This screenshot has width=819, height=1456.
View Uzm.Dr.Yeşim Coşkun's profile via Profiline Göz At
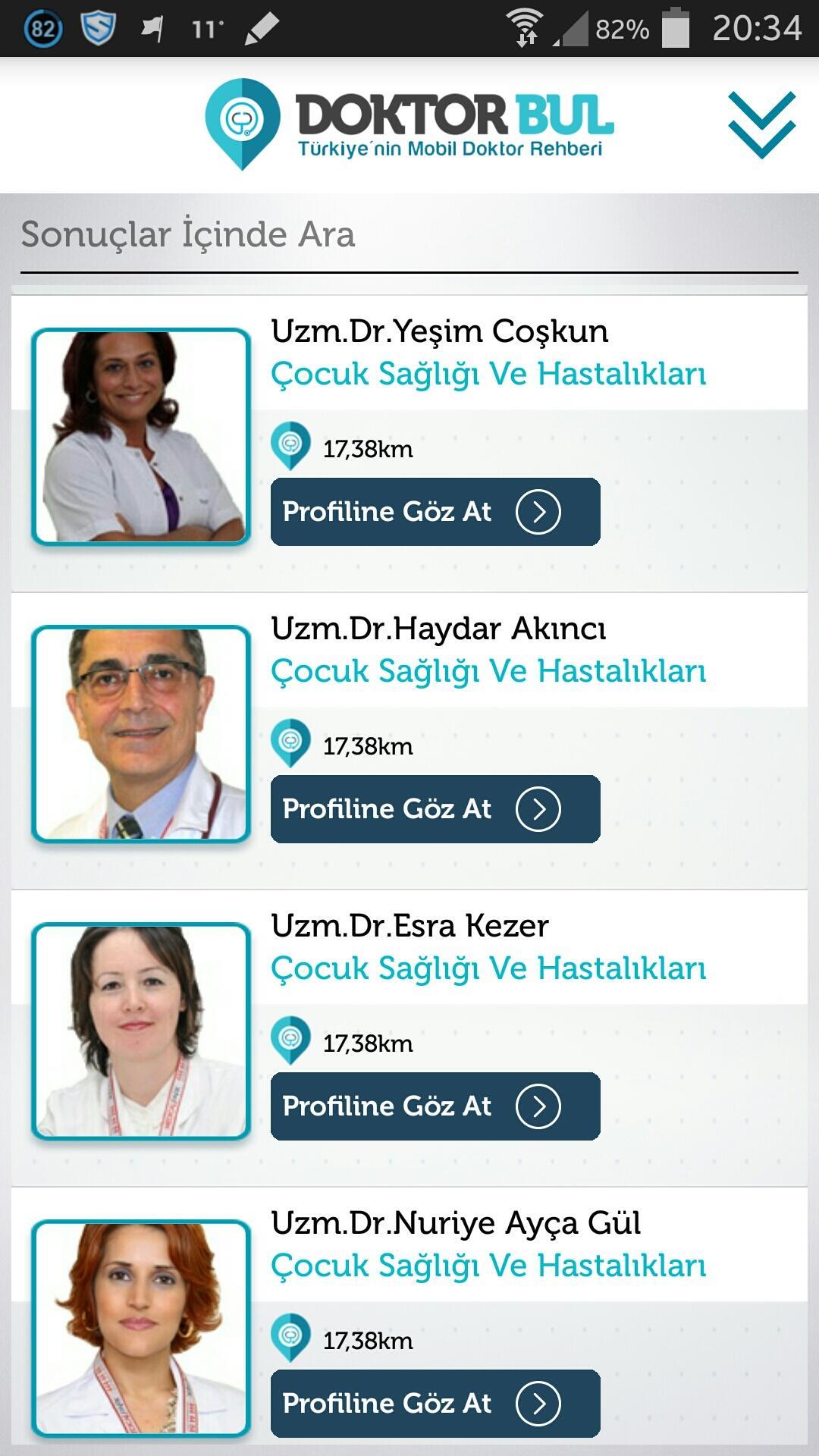435,512
